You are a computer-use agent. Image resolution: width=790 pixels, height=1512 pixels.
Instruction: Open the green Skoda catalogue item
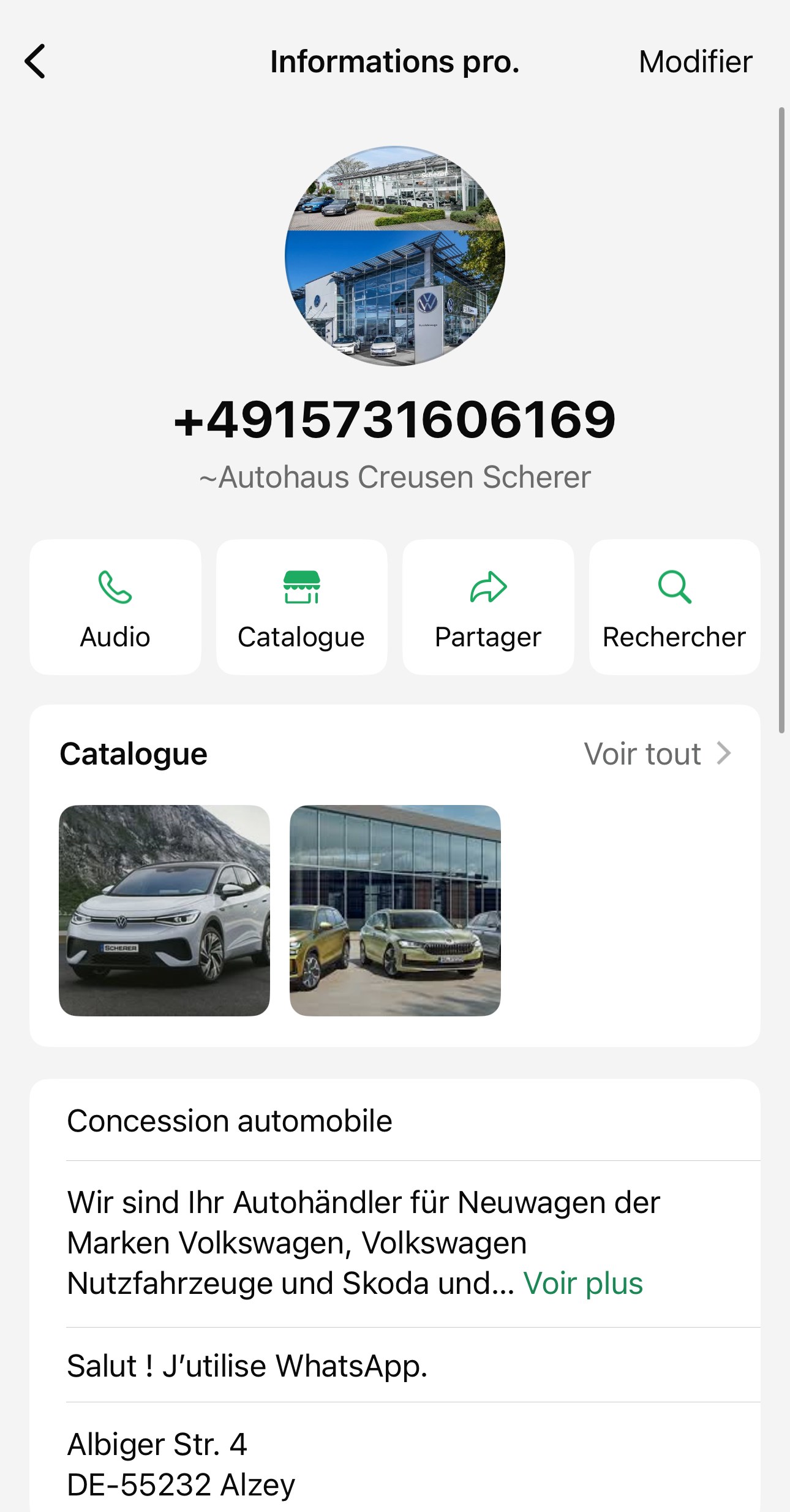pyautogui.click(x=395, y=910)
